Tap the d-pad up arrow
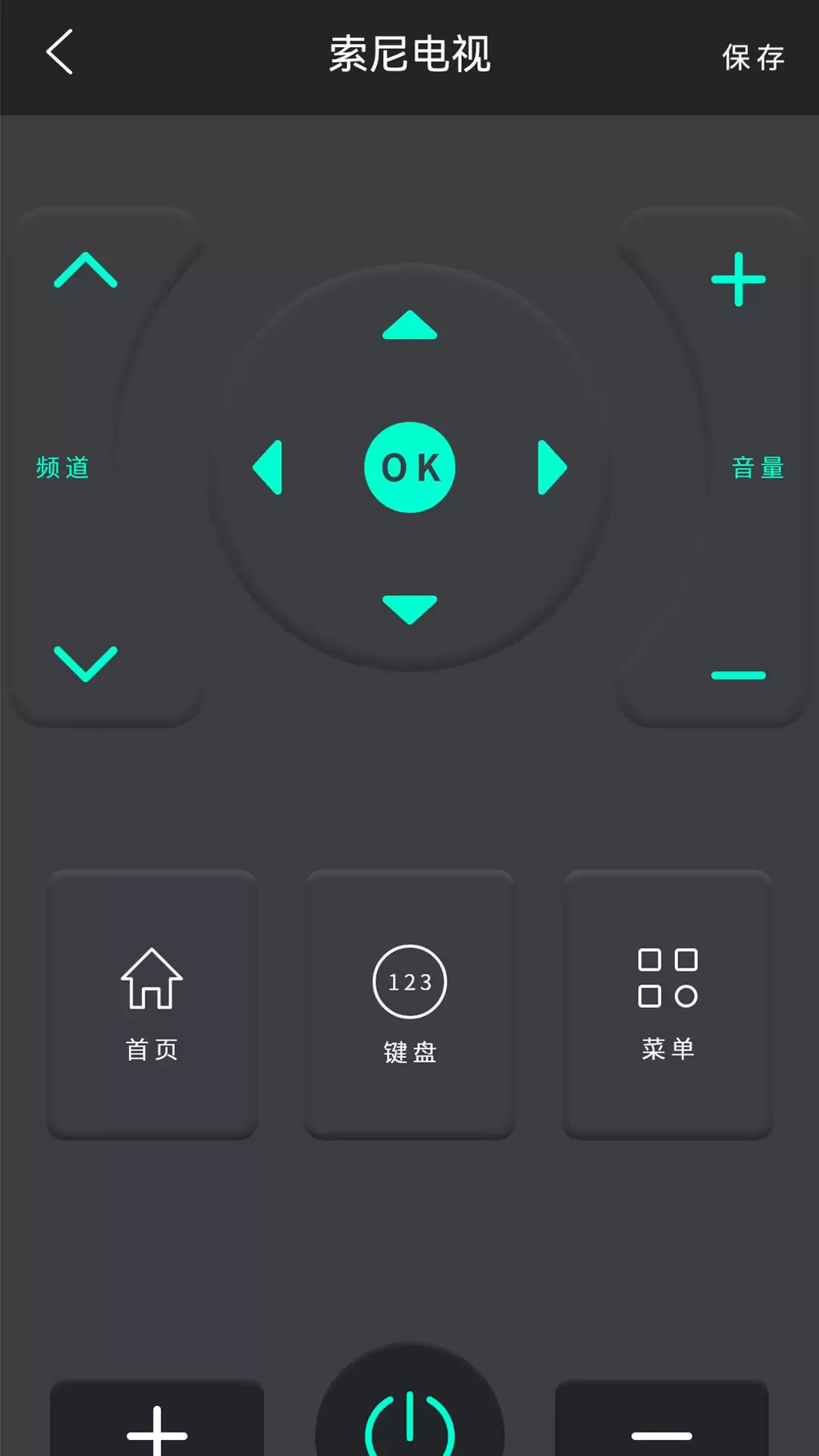This screenshot has width=819, height=1456. coord(410,325)
